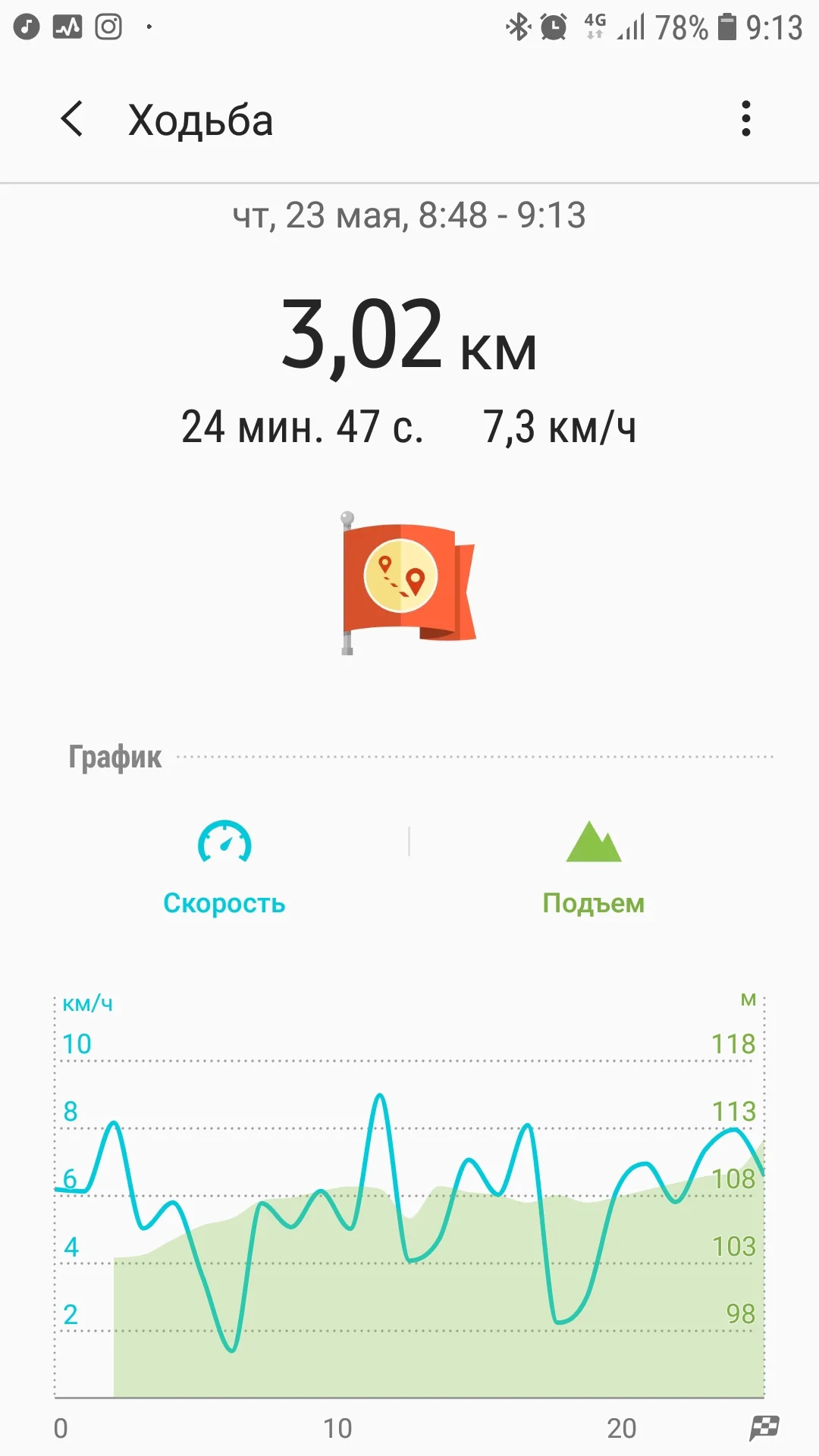The image size is (819, 1456).
Task: Open the three-dot overflow menu
Action: 746,119
